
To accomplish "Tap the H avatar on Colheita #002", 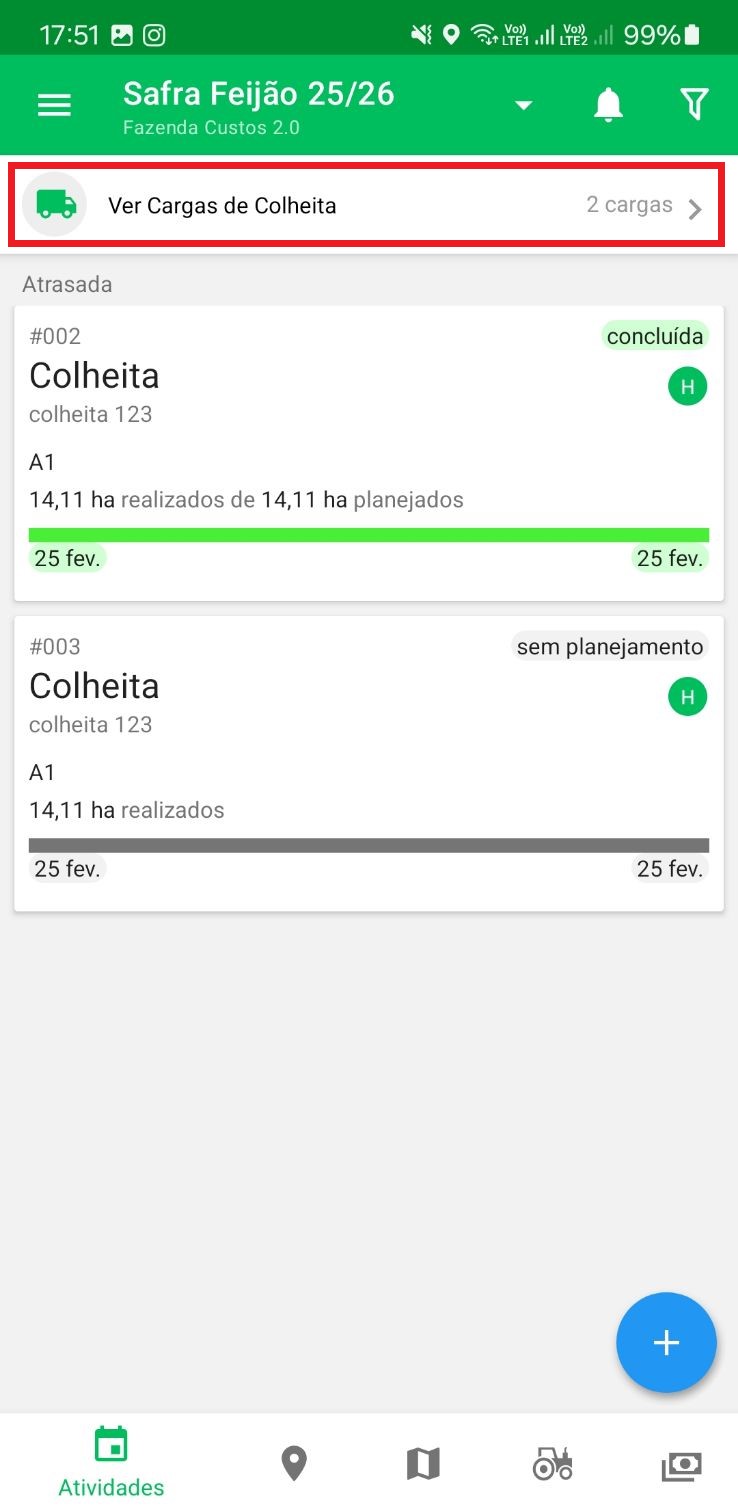I will point(687,385).
